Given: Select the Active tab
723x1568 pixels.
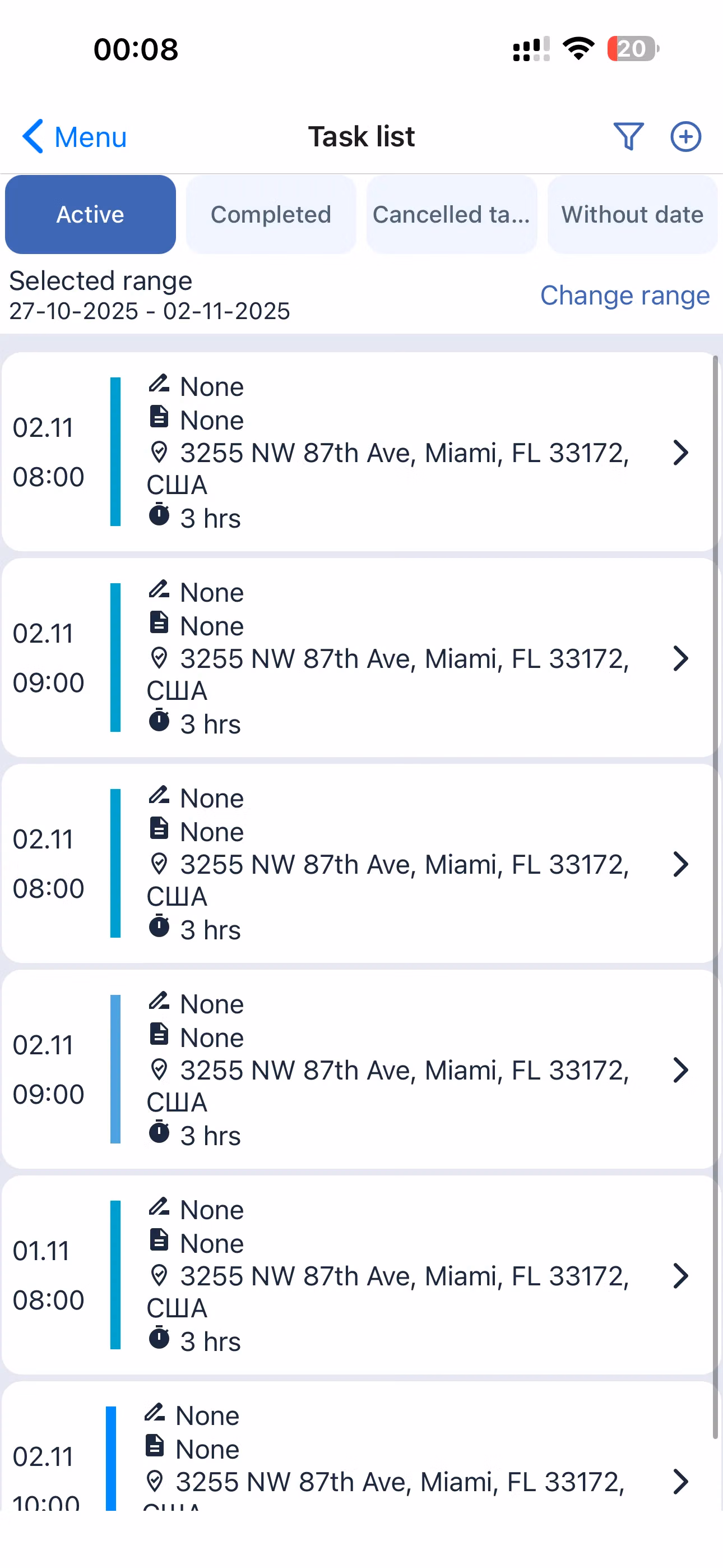Looking at the screenshot, I should [90, 214].
